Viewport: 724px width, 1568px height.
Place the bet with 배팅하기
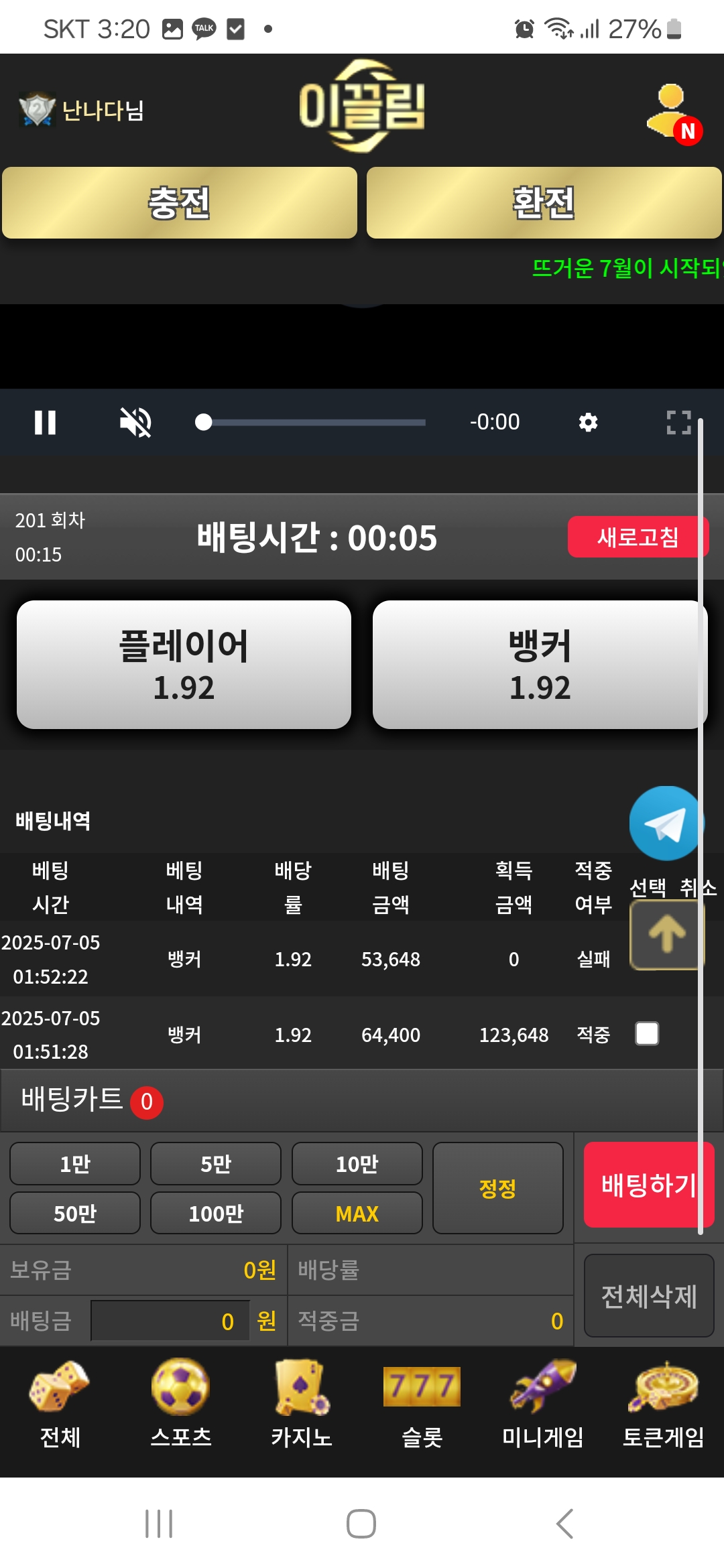click(x=648, y=1185)
